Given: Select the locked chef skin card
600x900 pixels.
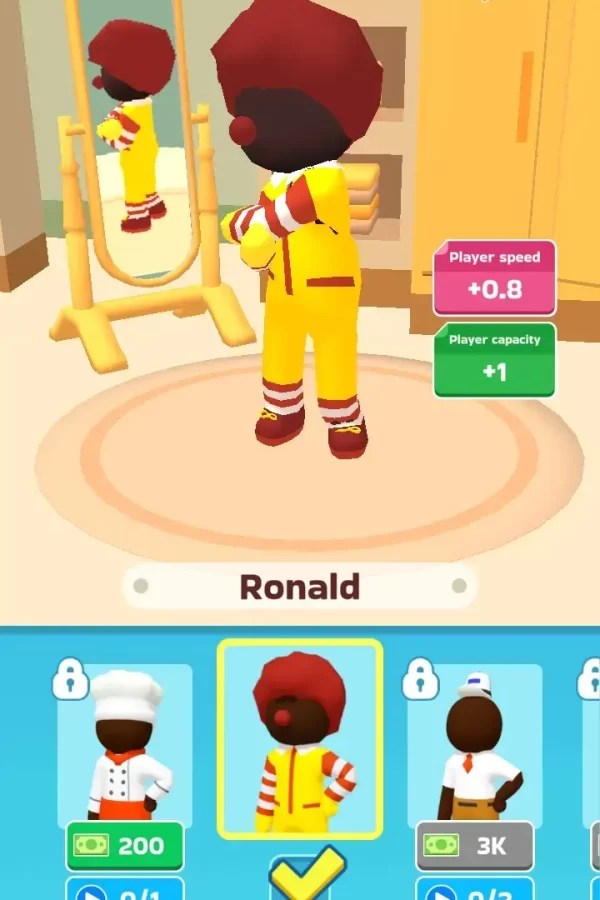Looking at the screenshot, I should (x=125, y=742).
